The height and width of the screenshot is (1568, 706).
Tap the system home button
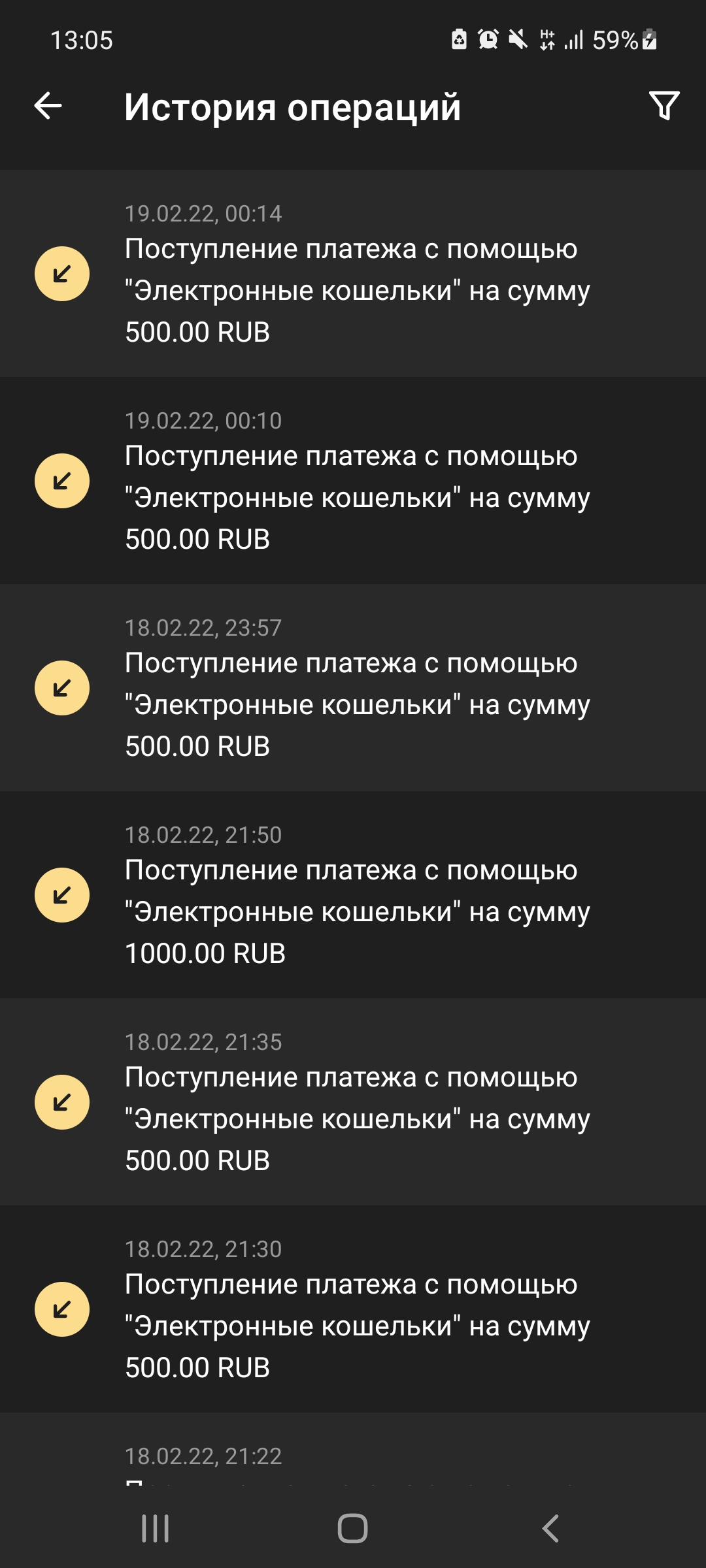pos(352,1528)
